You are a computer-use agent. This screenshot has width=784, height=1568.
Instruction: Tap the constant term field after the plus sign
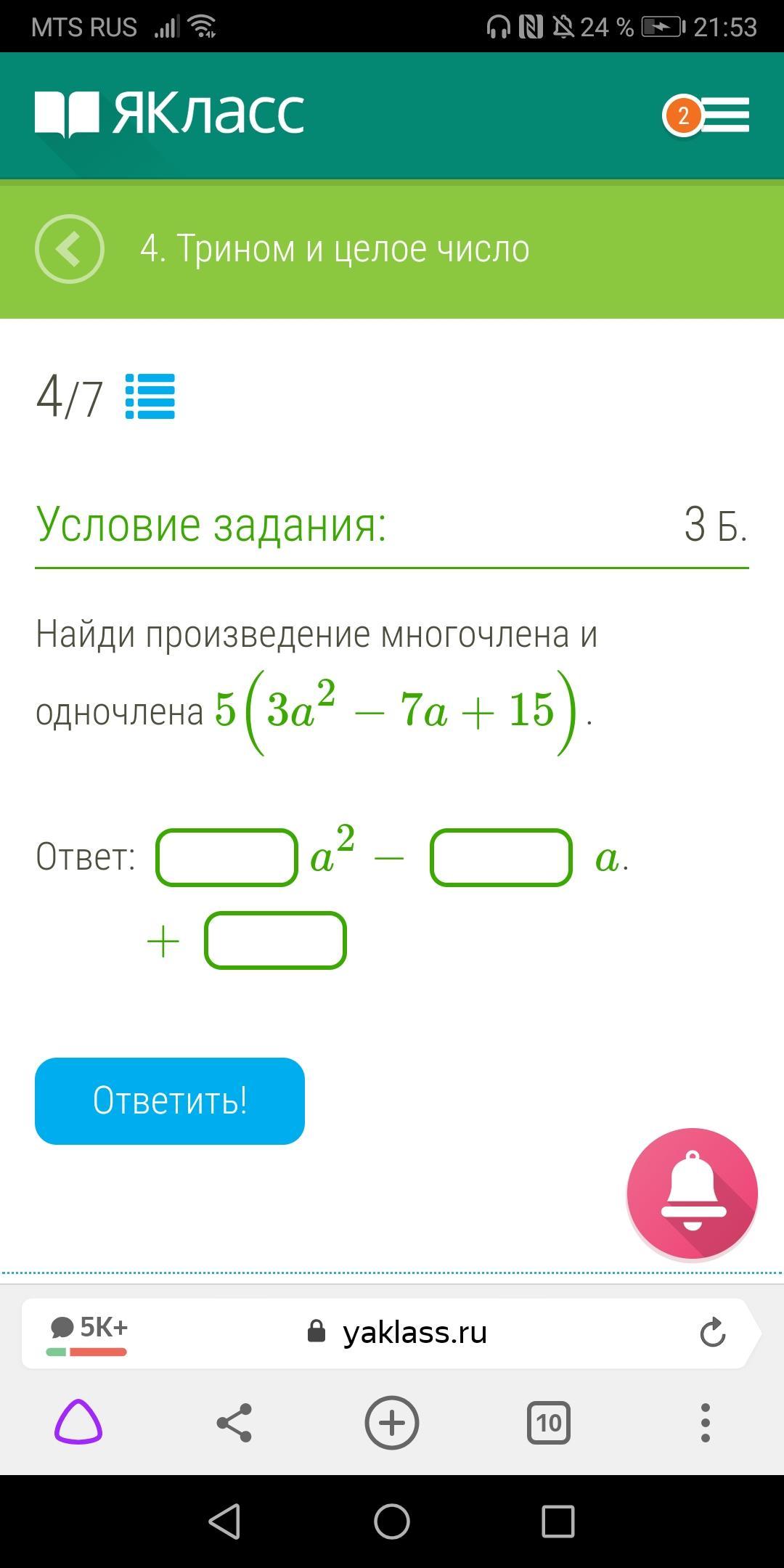(x=275, y=940)
